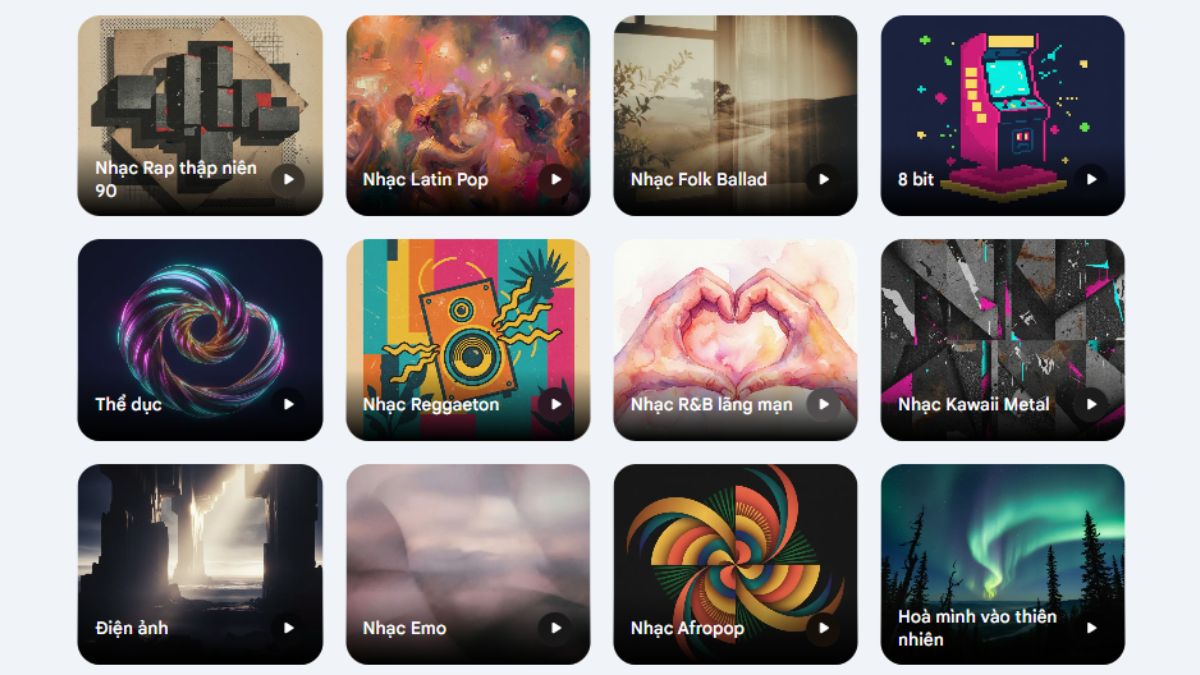Play the Nhạc Reggaeton preset

556,404
